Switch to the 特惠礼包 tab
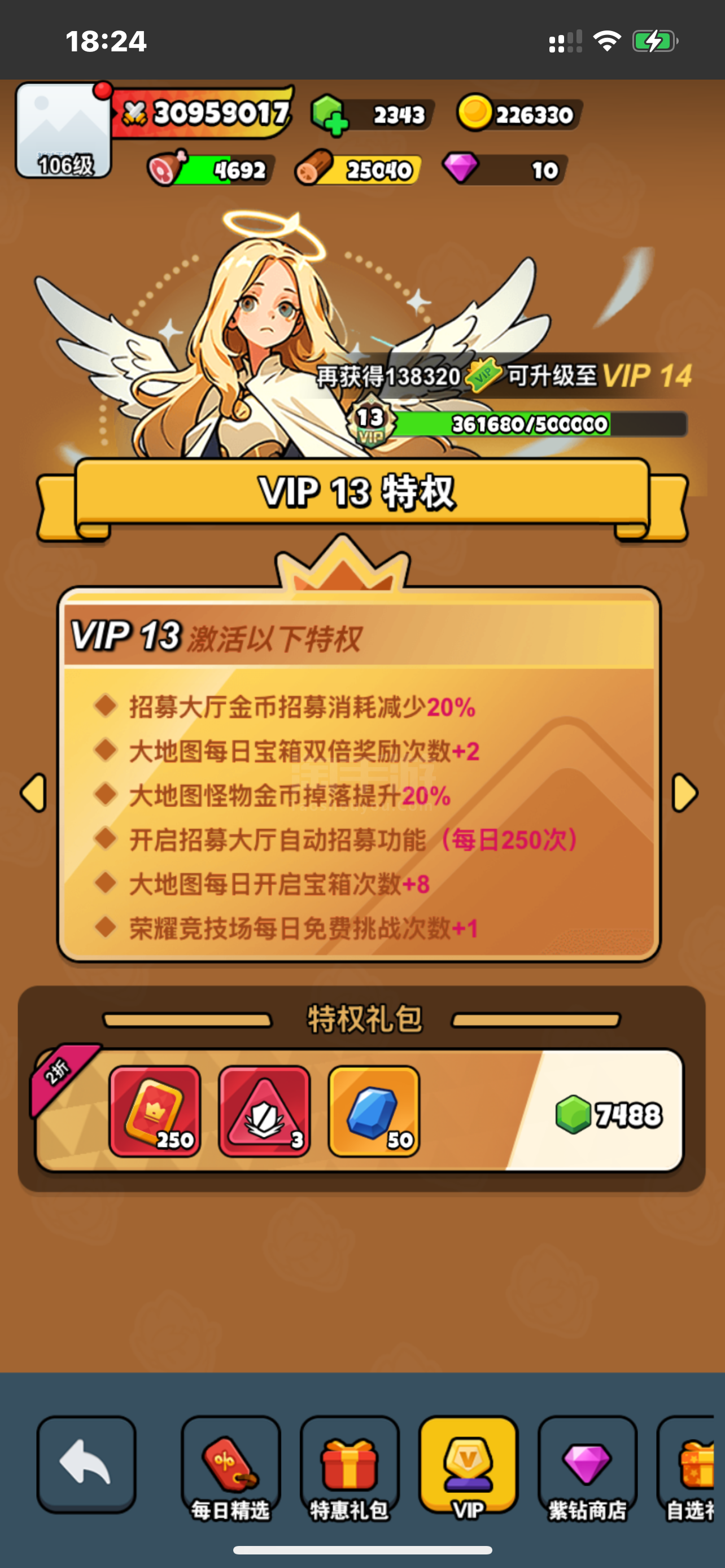Viewport: 725px width, 1568px height. [x=350, y=1467]
